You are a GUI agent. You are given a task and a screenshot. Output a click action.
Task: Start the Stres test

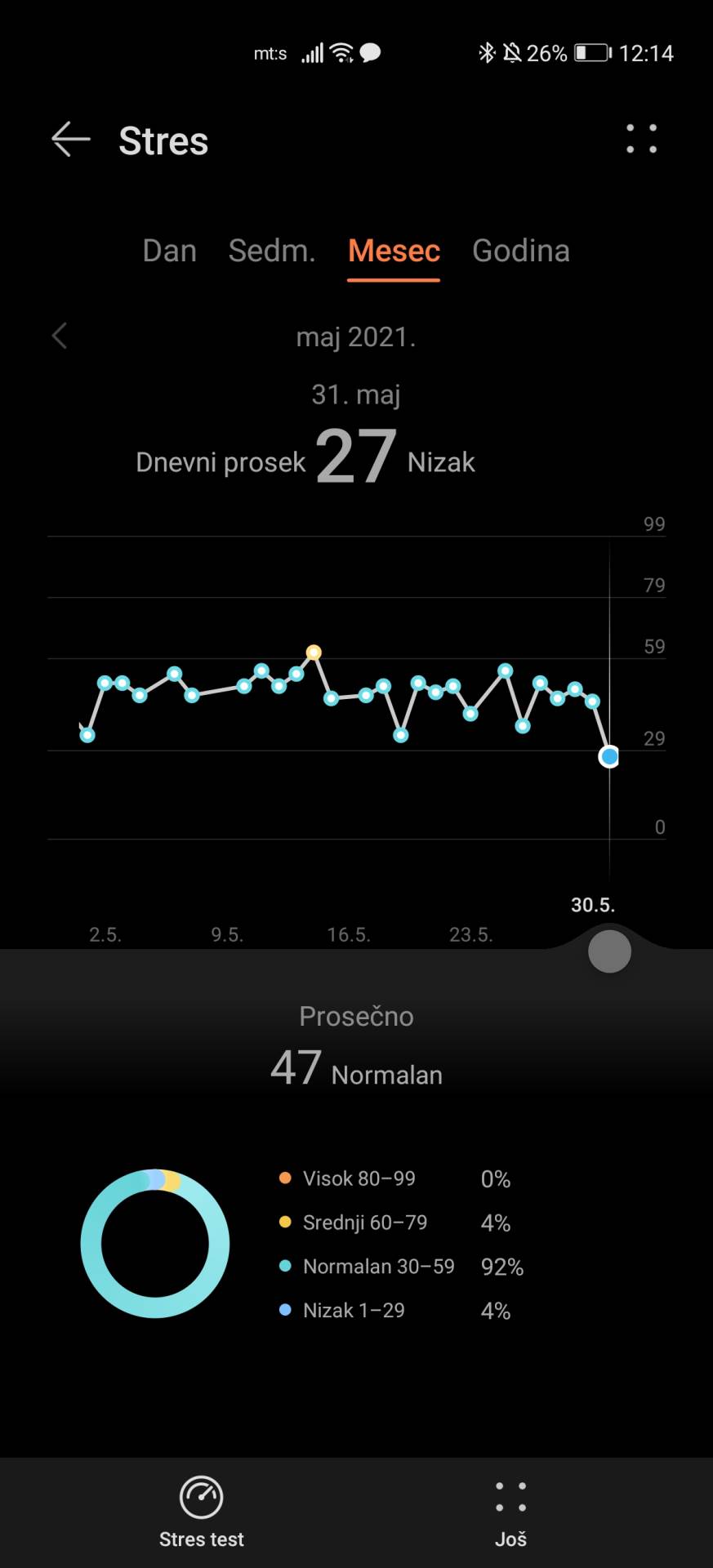tap(201, 1512)
